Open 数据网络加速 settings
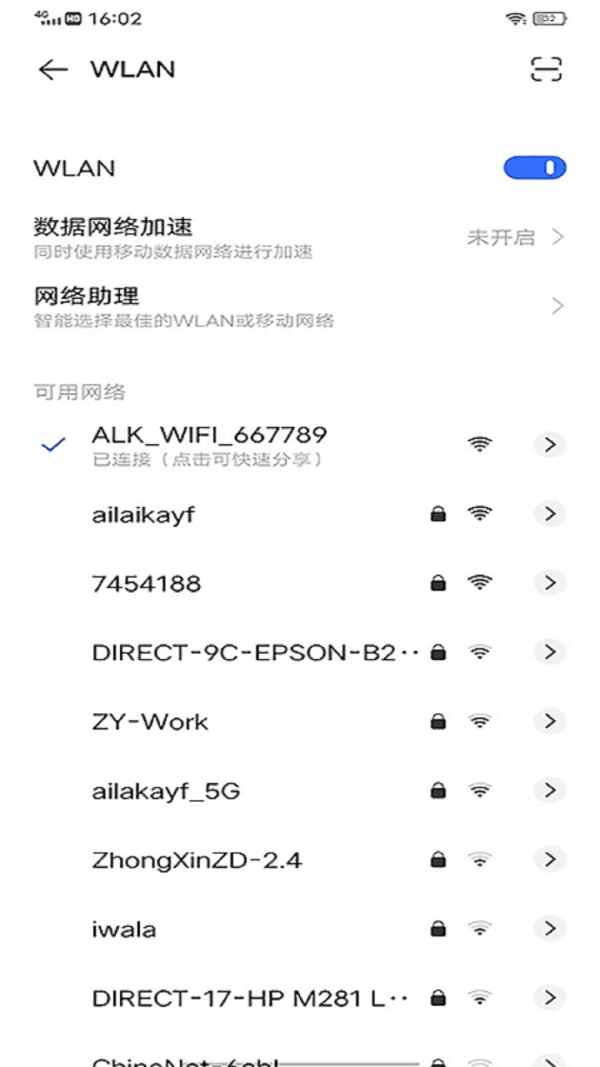Image resolution: width=600 pixels, height=1067 pixels. click(x=300, y=237)
